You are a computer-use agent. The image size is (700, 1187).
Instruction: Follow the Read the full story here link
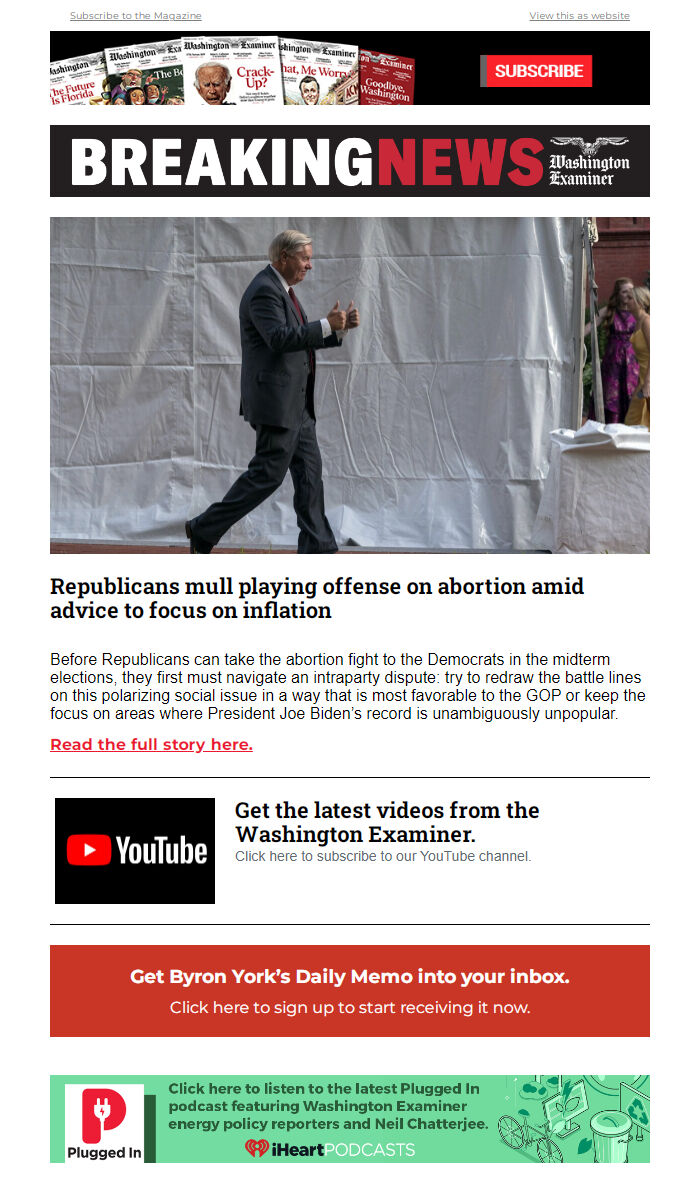coord(151,745)
